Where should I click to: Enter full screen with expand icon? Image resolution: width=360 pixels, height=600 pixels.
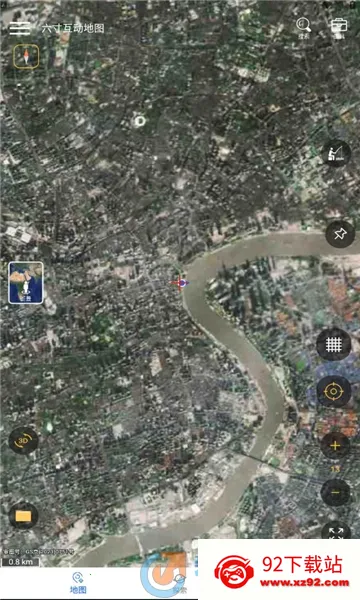tap(336, 532)
